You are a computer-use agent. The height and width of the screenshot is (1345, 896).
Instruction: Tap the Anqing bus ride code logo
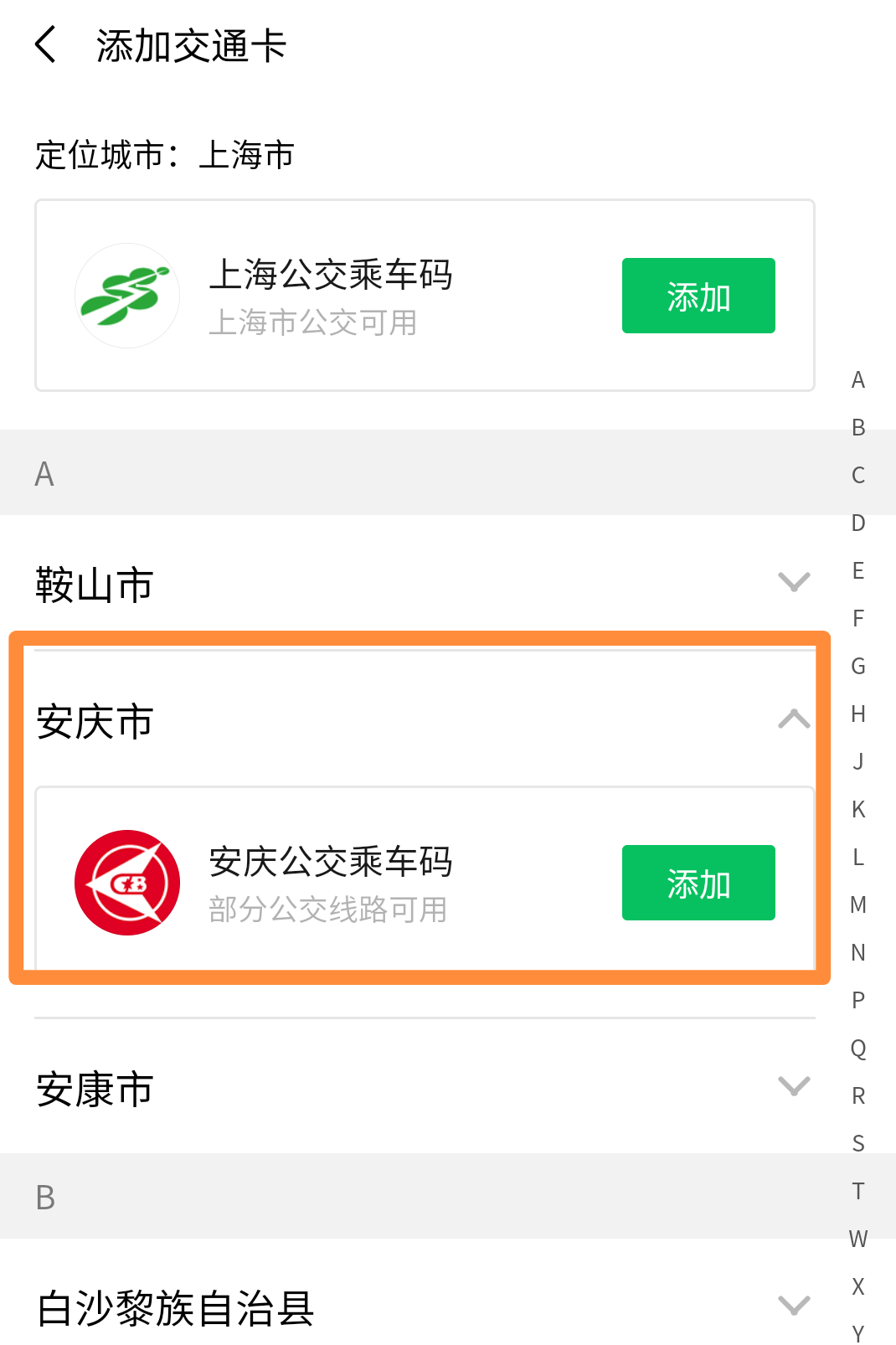coord(126,882)
